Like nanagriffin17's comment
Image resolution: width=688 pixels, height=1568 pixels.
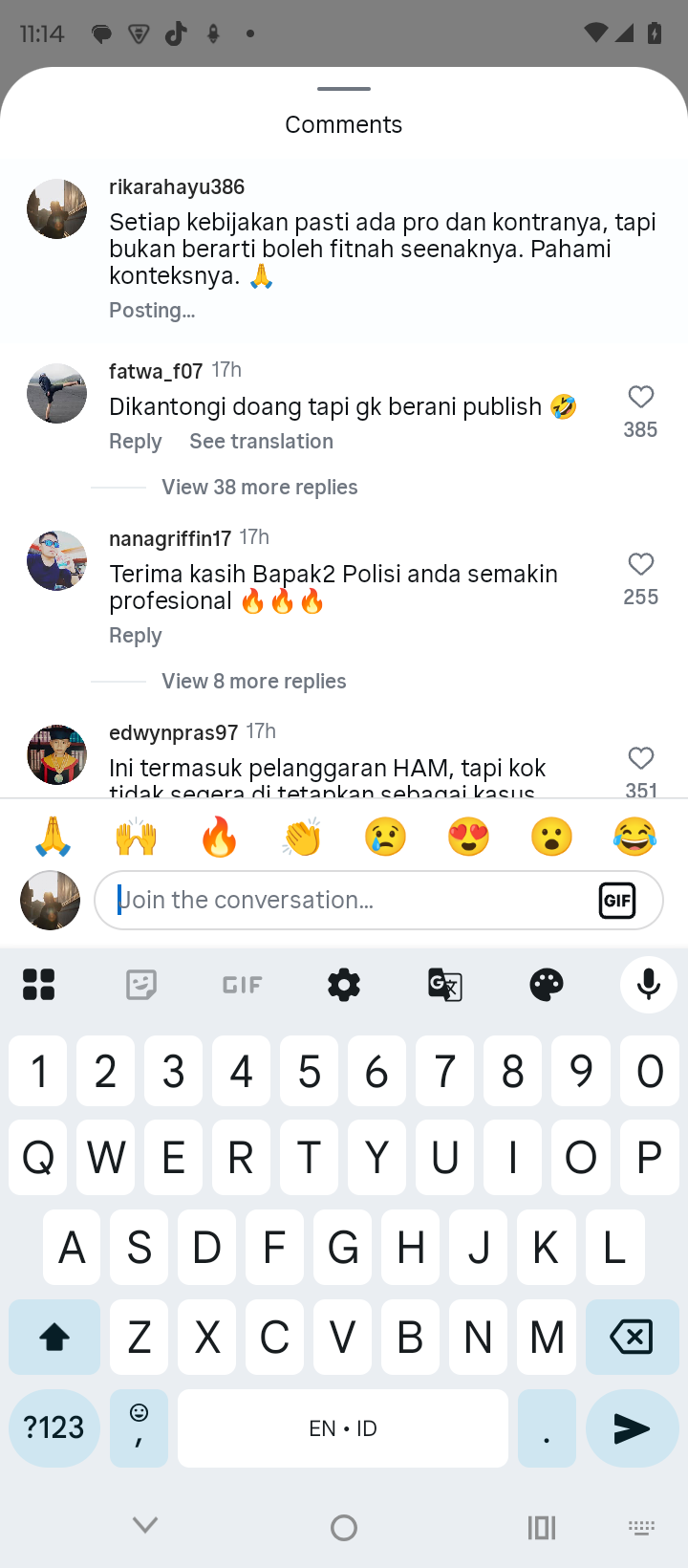coord(640,564)
